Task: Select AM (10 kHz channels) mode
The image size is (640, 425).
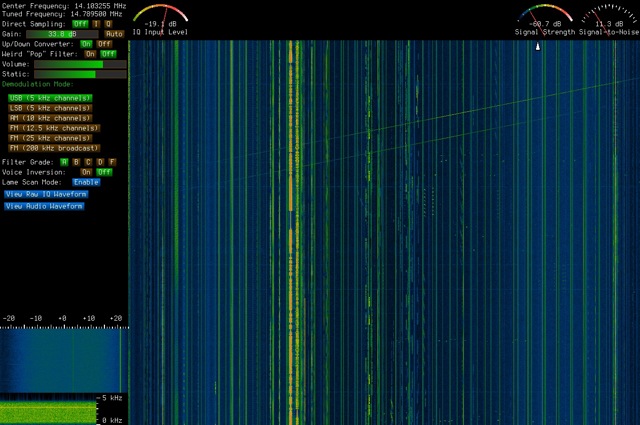Action: coord(49,118)
